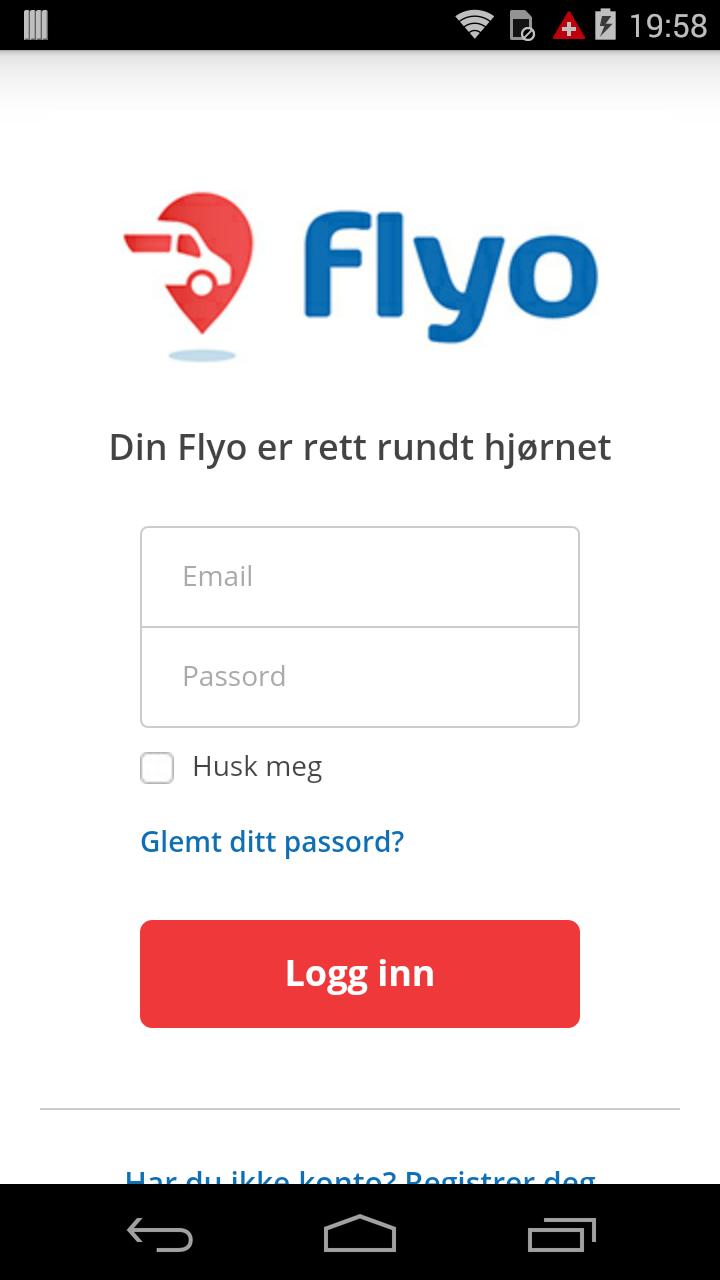720x1280 pixels.
Task: Tap the vertical bars icon top left
Action: (37, 25)
